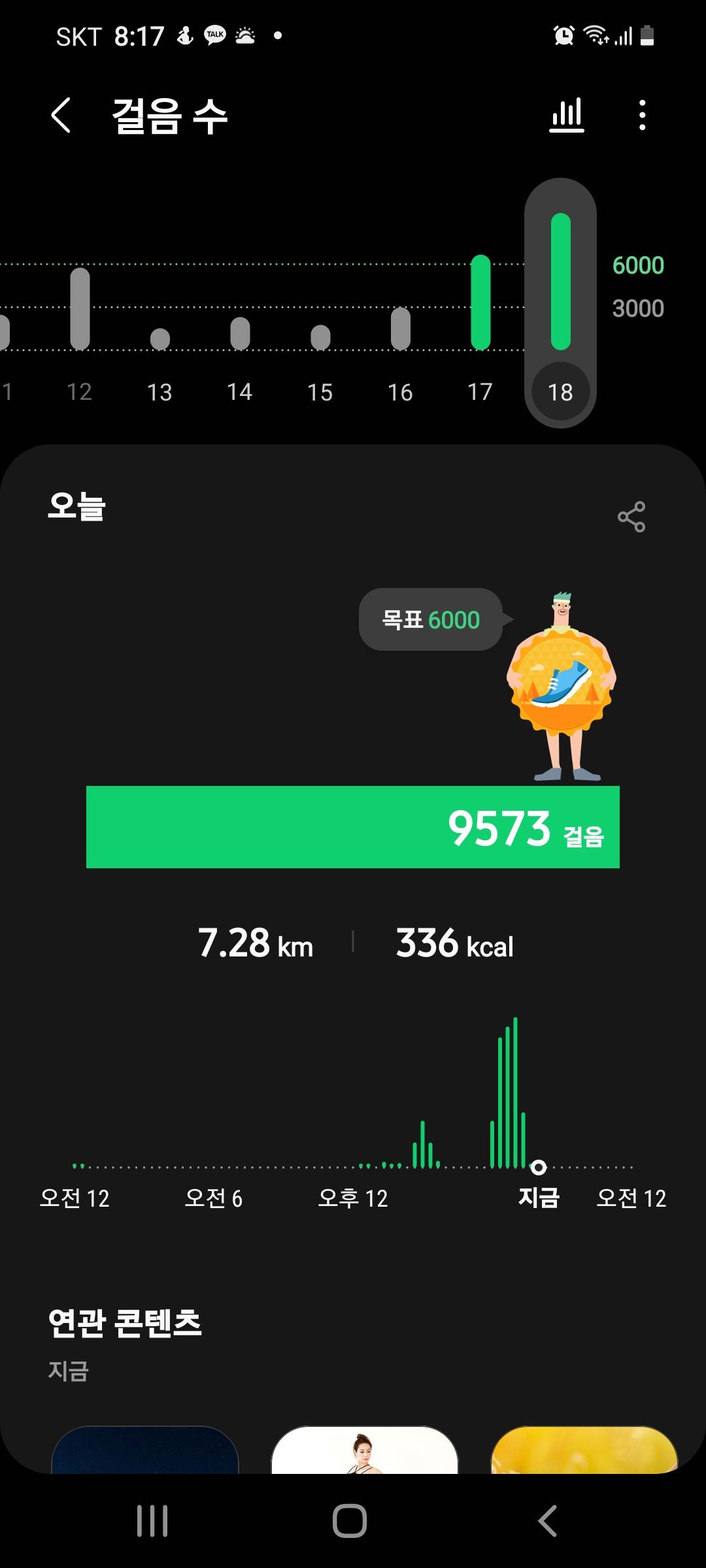Open the yellow related content card
This screenshot has height=1568, width=706.
[x=584, y=1450]
